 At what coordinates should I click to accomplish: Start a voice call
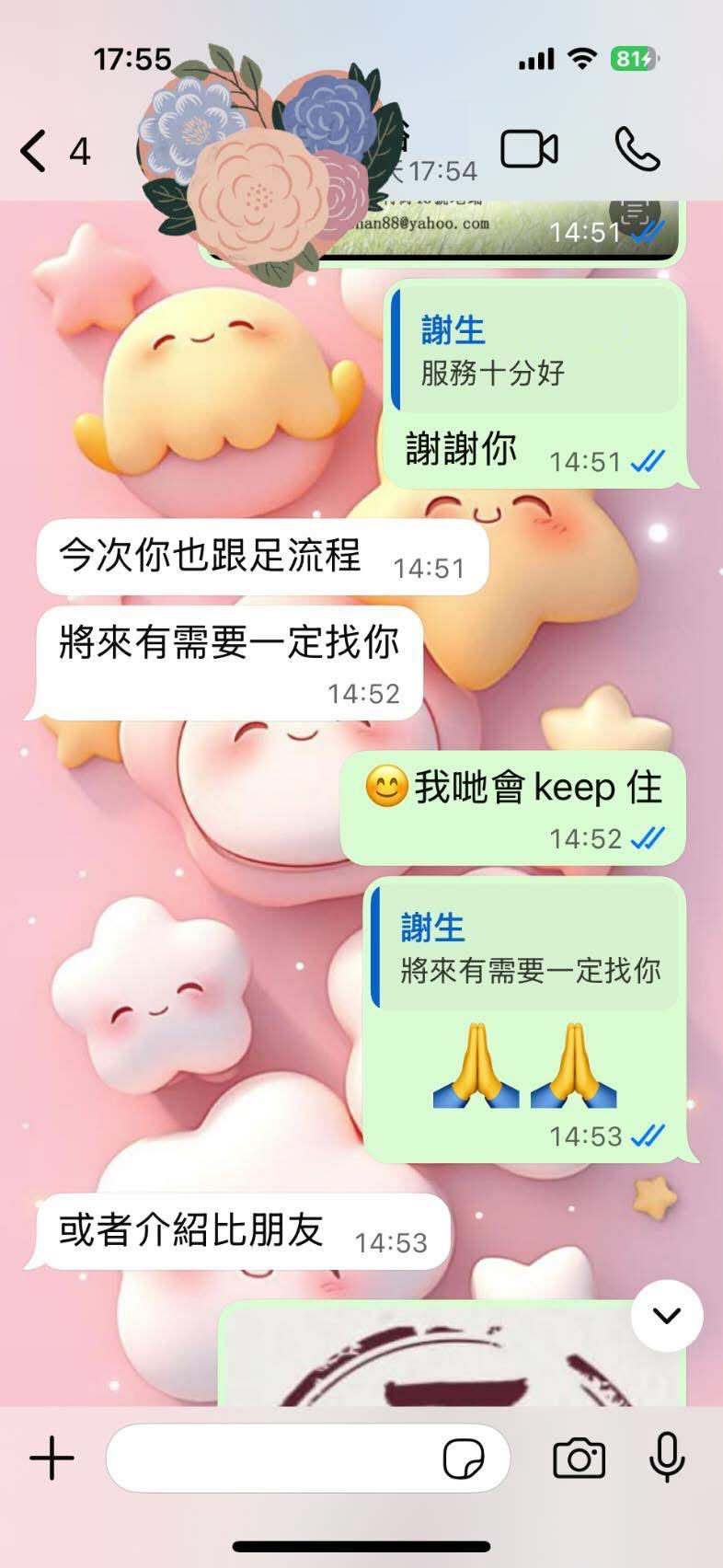[x=637, y=150]
